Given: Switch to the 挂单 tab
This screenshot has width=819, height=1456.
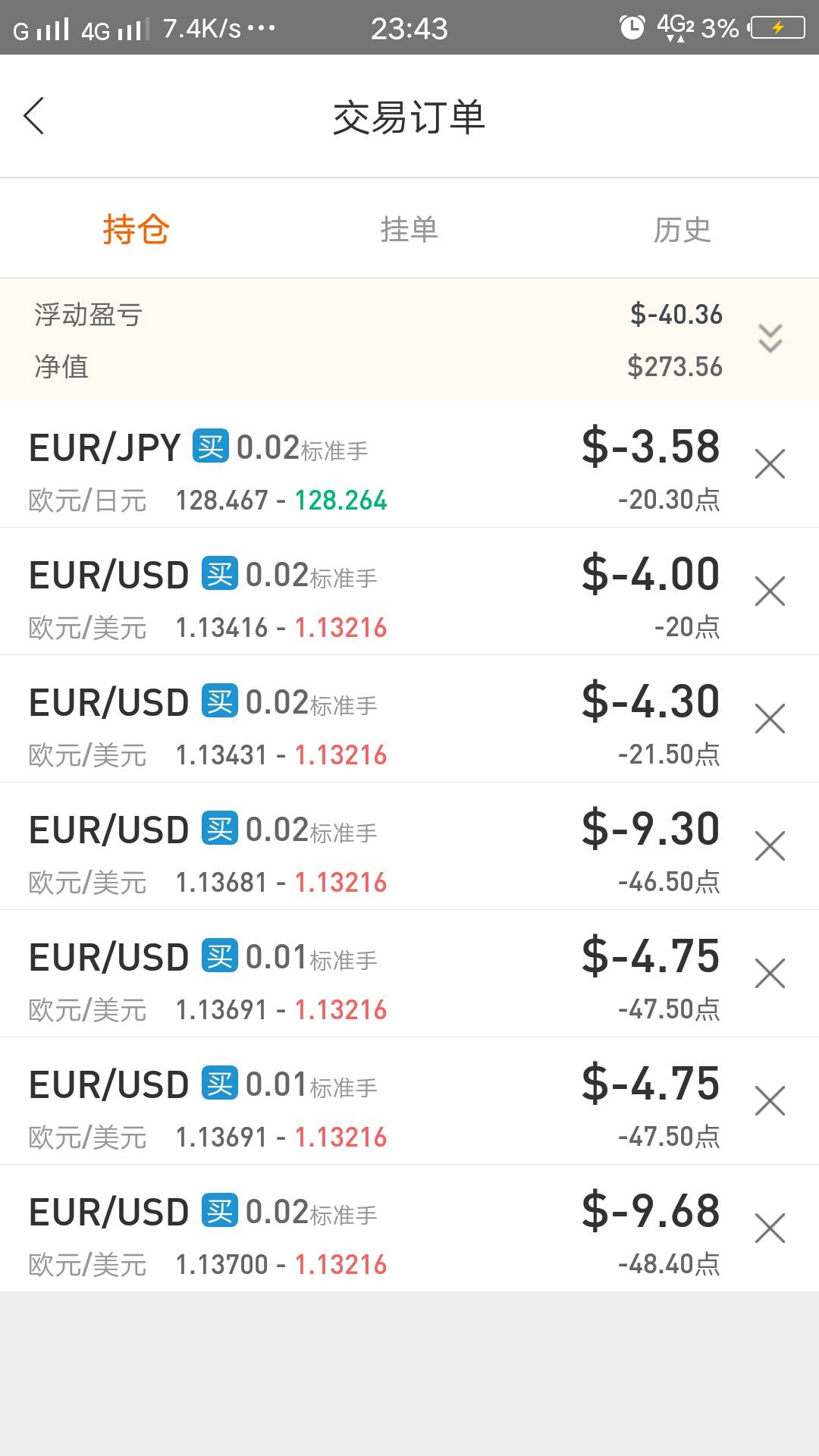Looking at the screenshot, I should (409, 229).
